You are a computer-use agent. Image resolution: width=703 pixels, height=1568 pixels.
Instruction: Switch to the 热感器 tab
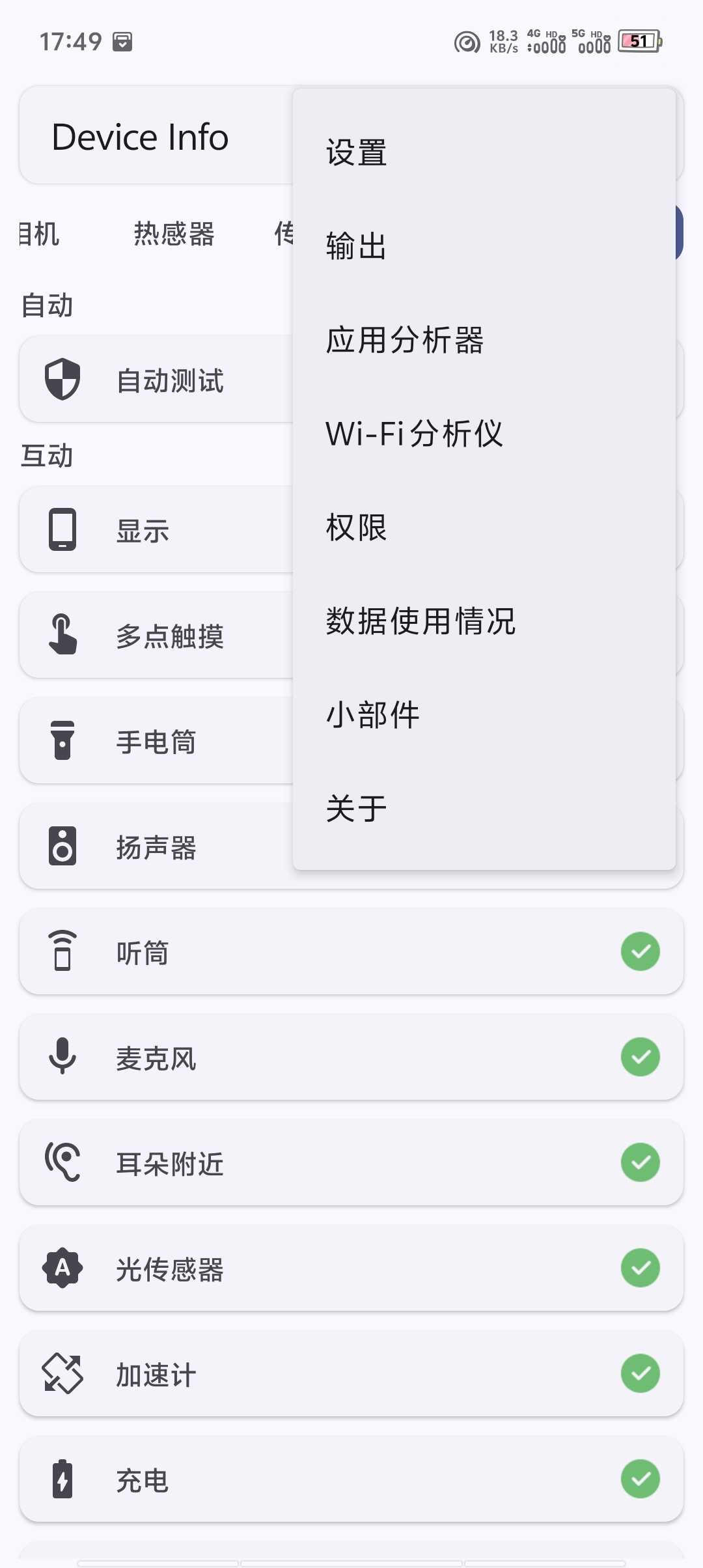tap(174, 234)
